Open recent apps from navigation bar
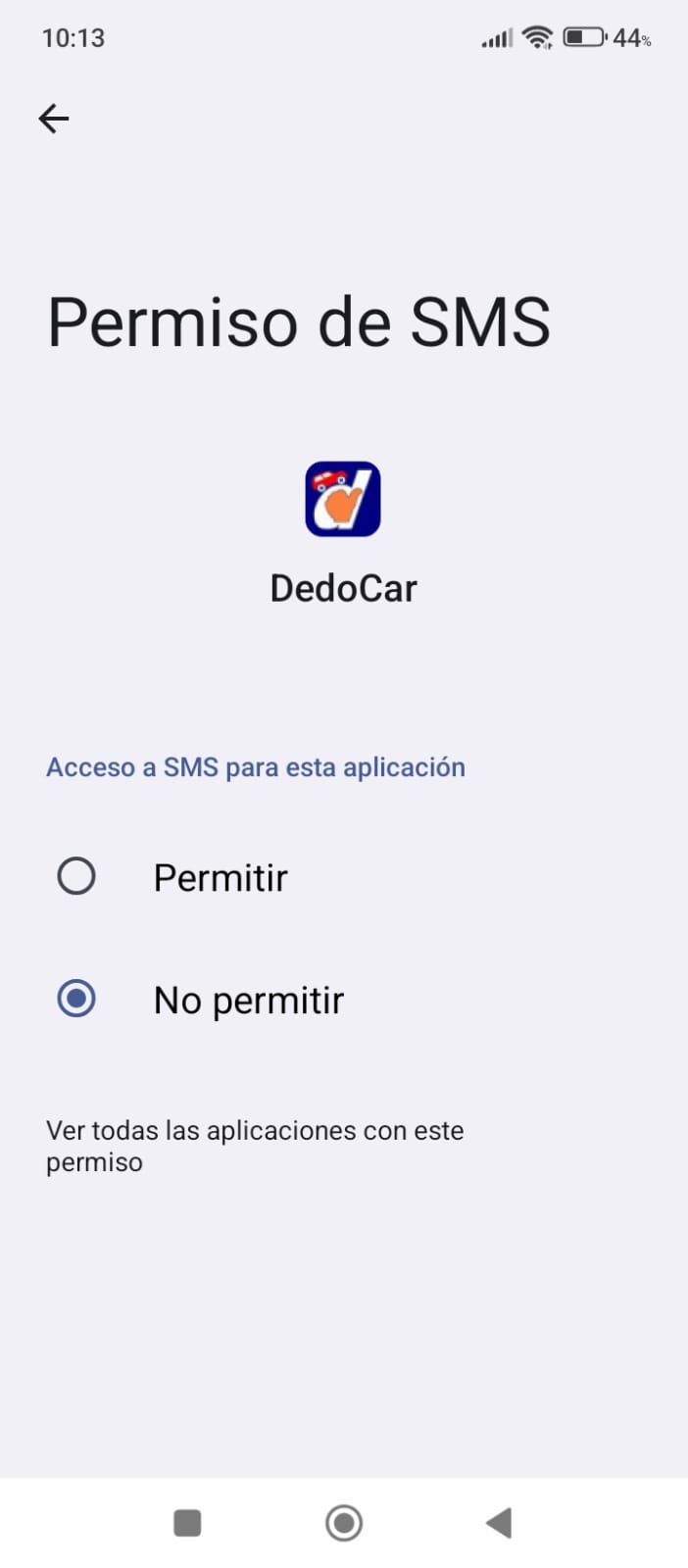 [187, 1522]
